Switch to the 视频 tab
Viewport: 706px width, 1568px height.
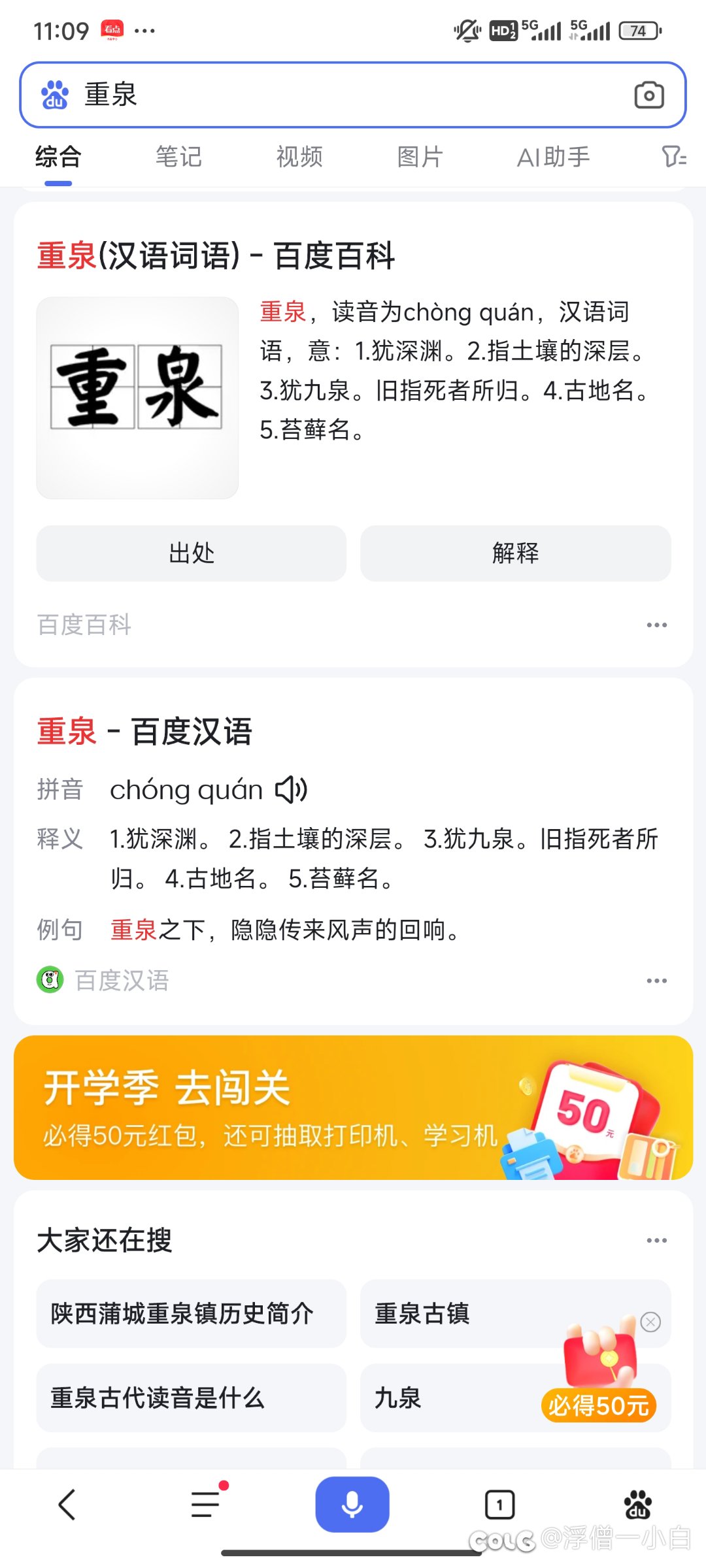(x=299, y=157)
